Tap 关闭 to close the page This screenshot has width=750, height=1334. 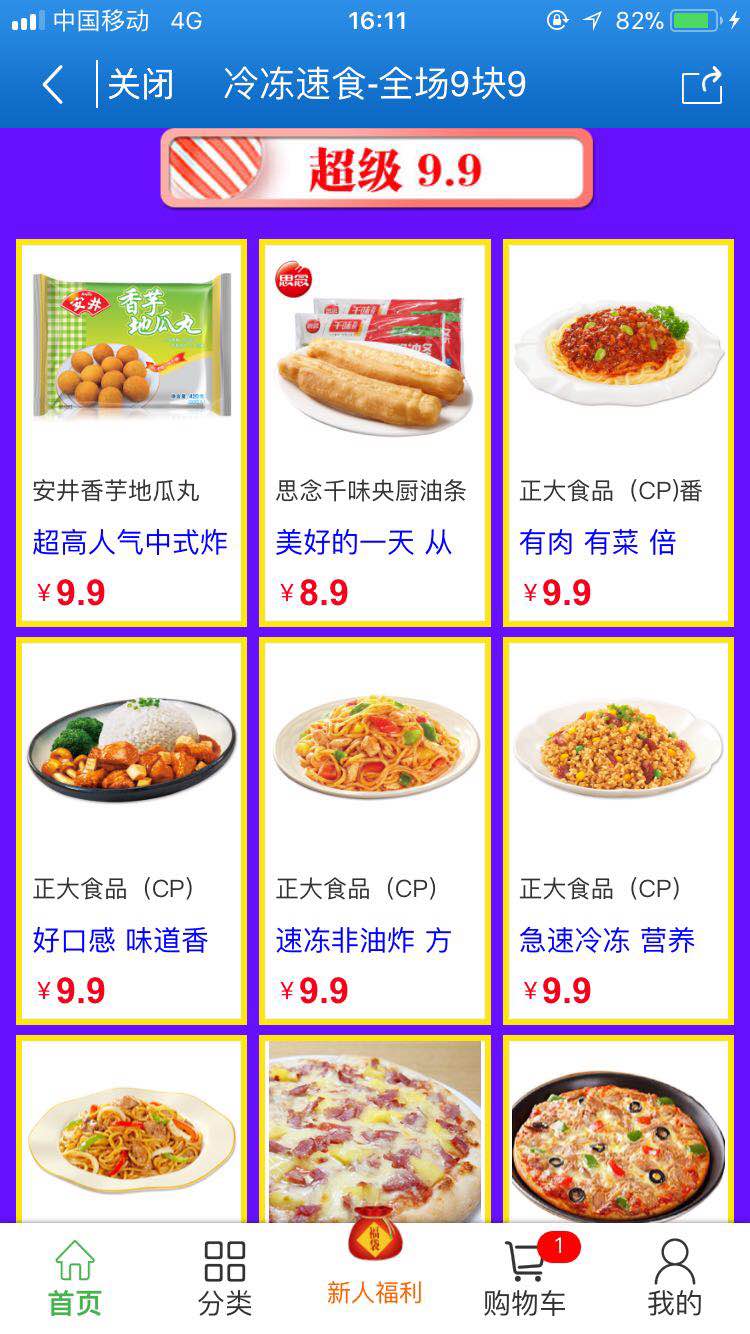(140, 85)
